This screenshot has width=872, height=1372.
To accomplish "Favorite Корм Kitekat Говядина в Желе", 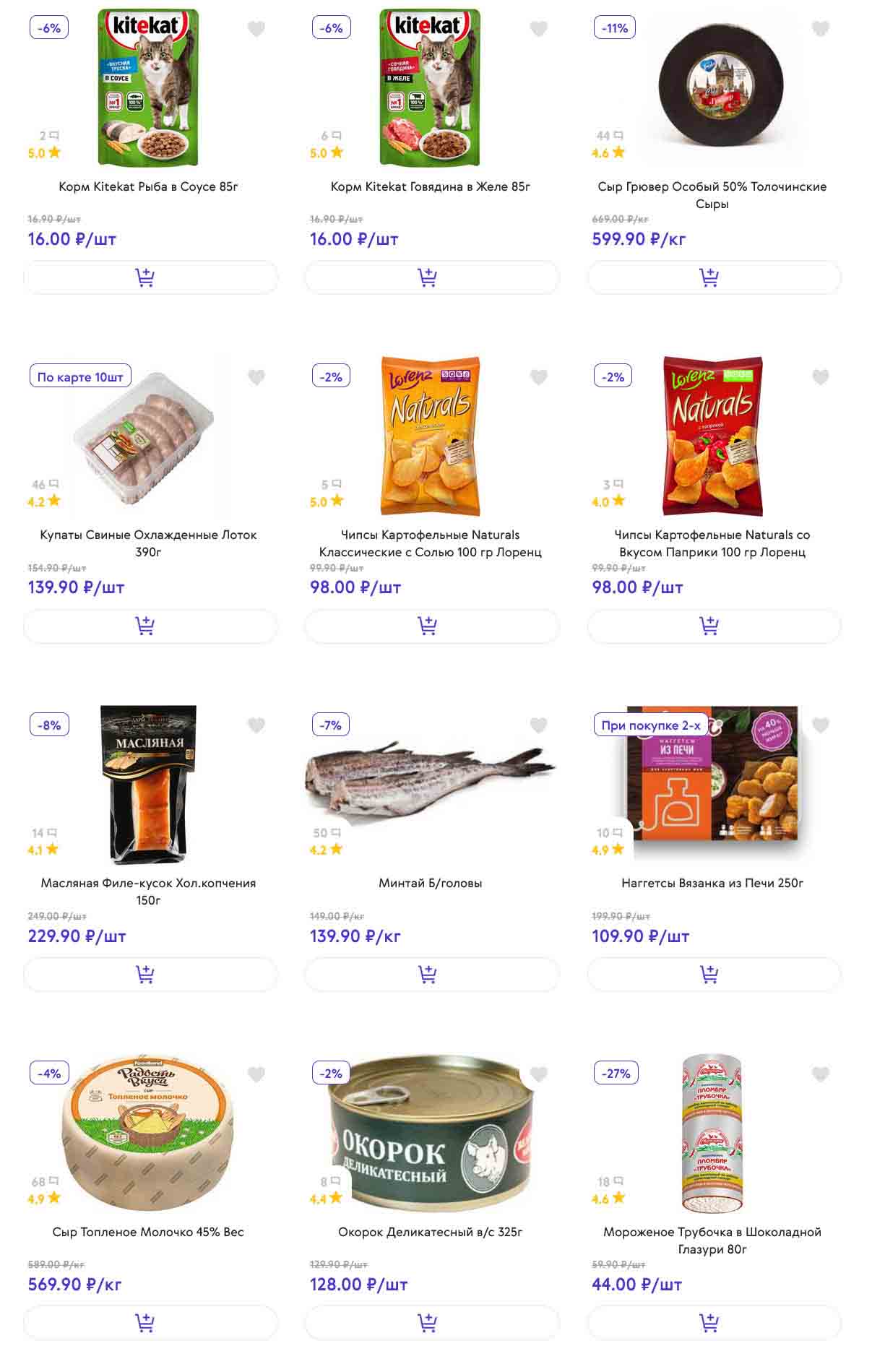I will click(538, 29).
